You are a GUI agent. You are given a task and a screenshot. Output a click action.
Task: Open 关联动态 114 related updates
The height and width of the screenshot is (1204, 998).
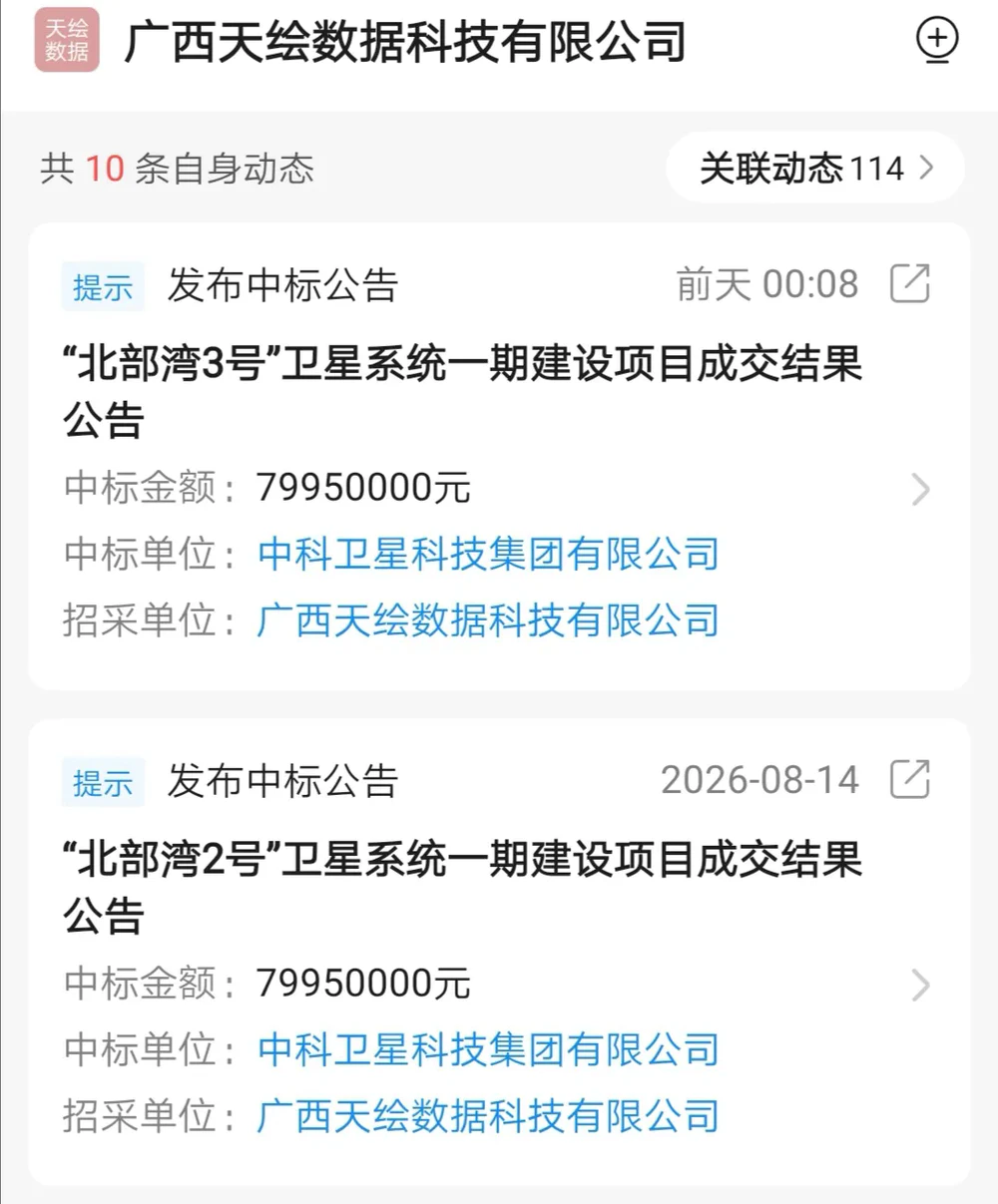click(x=815, y=168)
